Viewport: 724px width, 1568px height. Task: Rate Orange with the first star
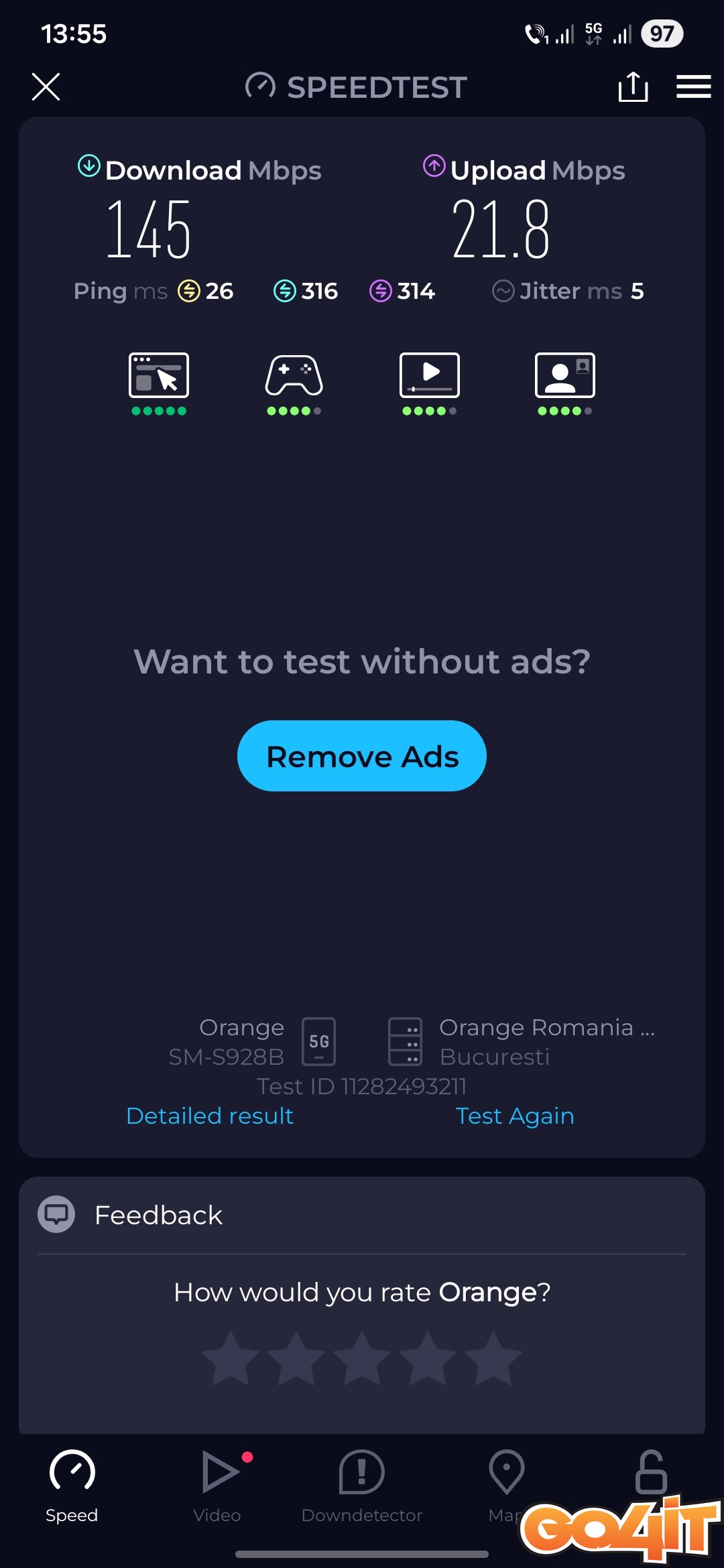[231, 1359]
